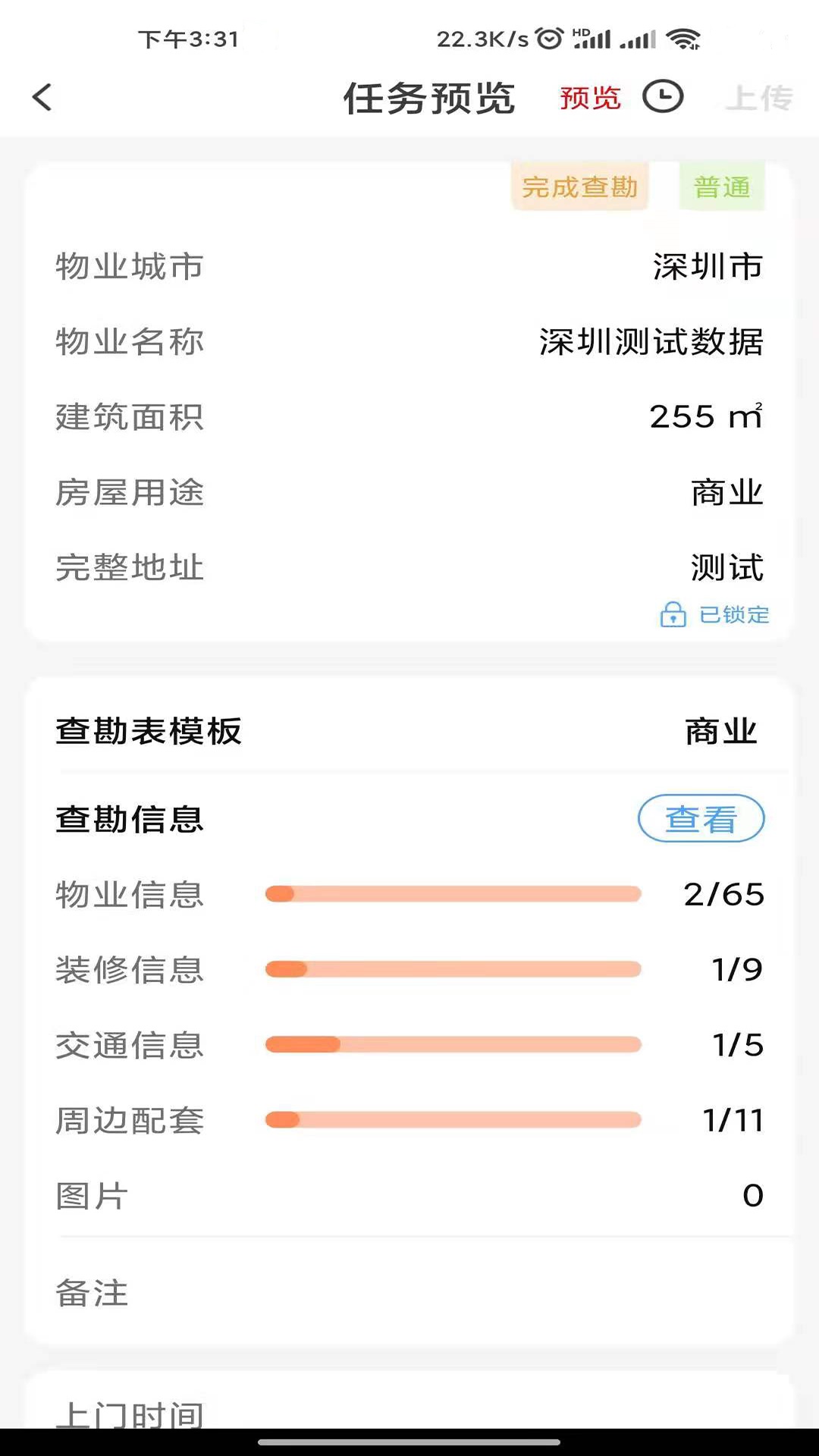Expand the 备注 remarks section
Screen dimensions: 819x1456
(x=91, y=1294)
